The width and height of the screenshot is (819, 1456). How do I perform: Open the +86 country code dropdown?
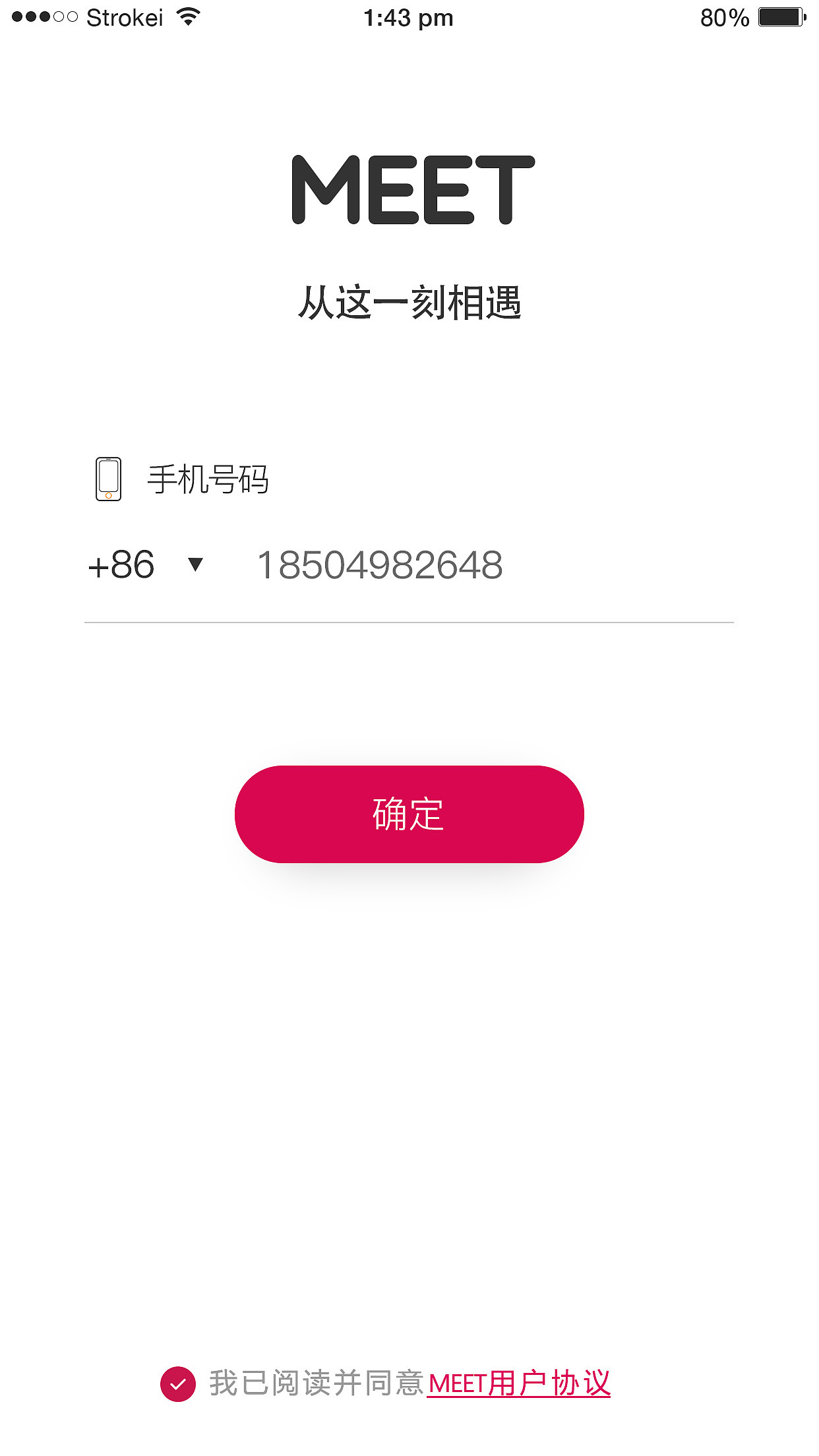(146, 565)
